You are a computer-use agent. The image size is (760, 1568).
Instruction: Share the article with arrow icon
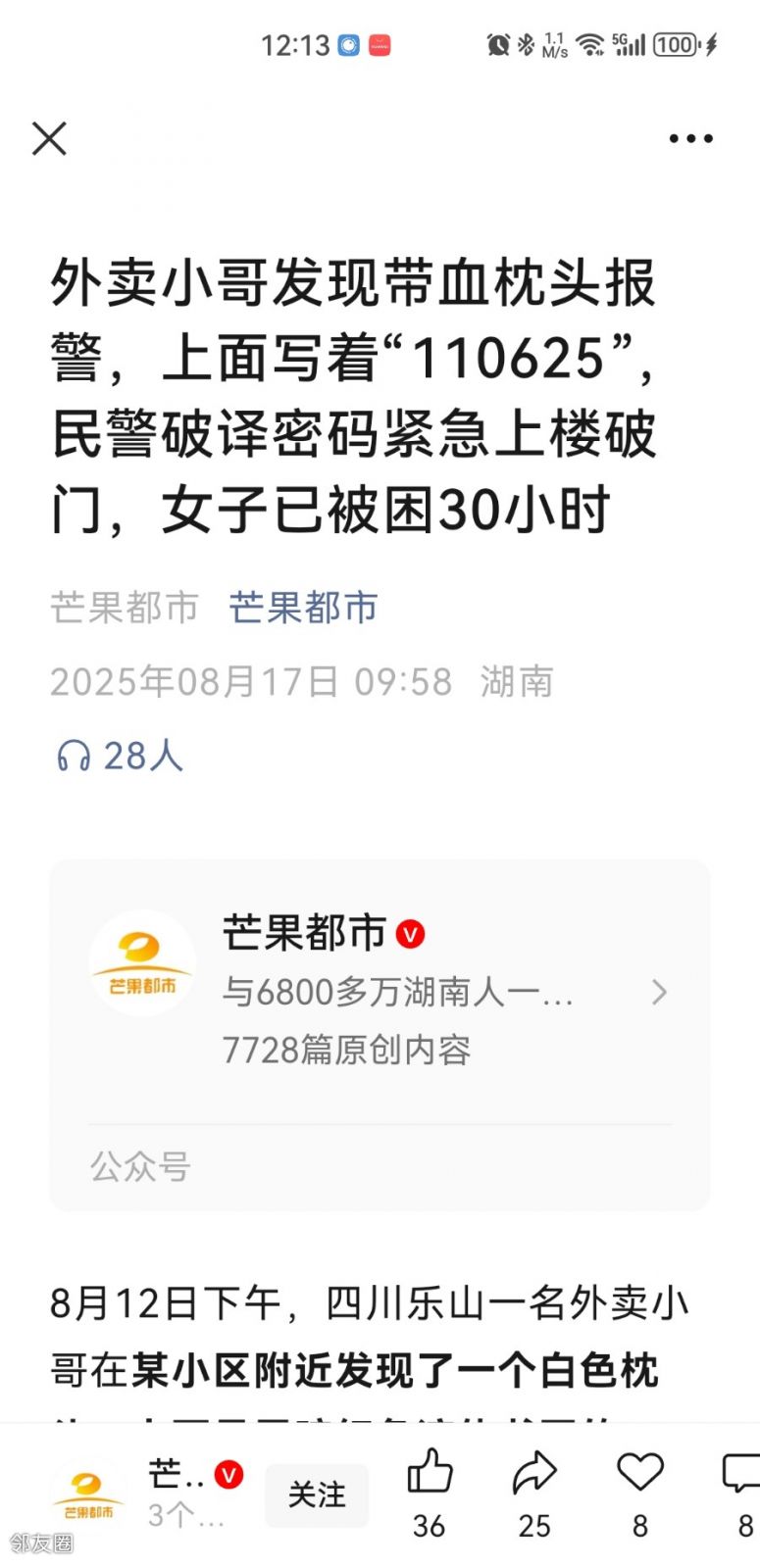tap(534, 1473)
